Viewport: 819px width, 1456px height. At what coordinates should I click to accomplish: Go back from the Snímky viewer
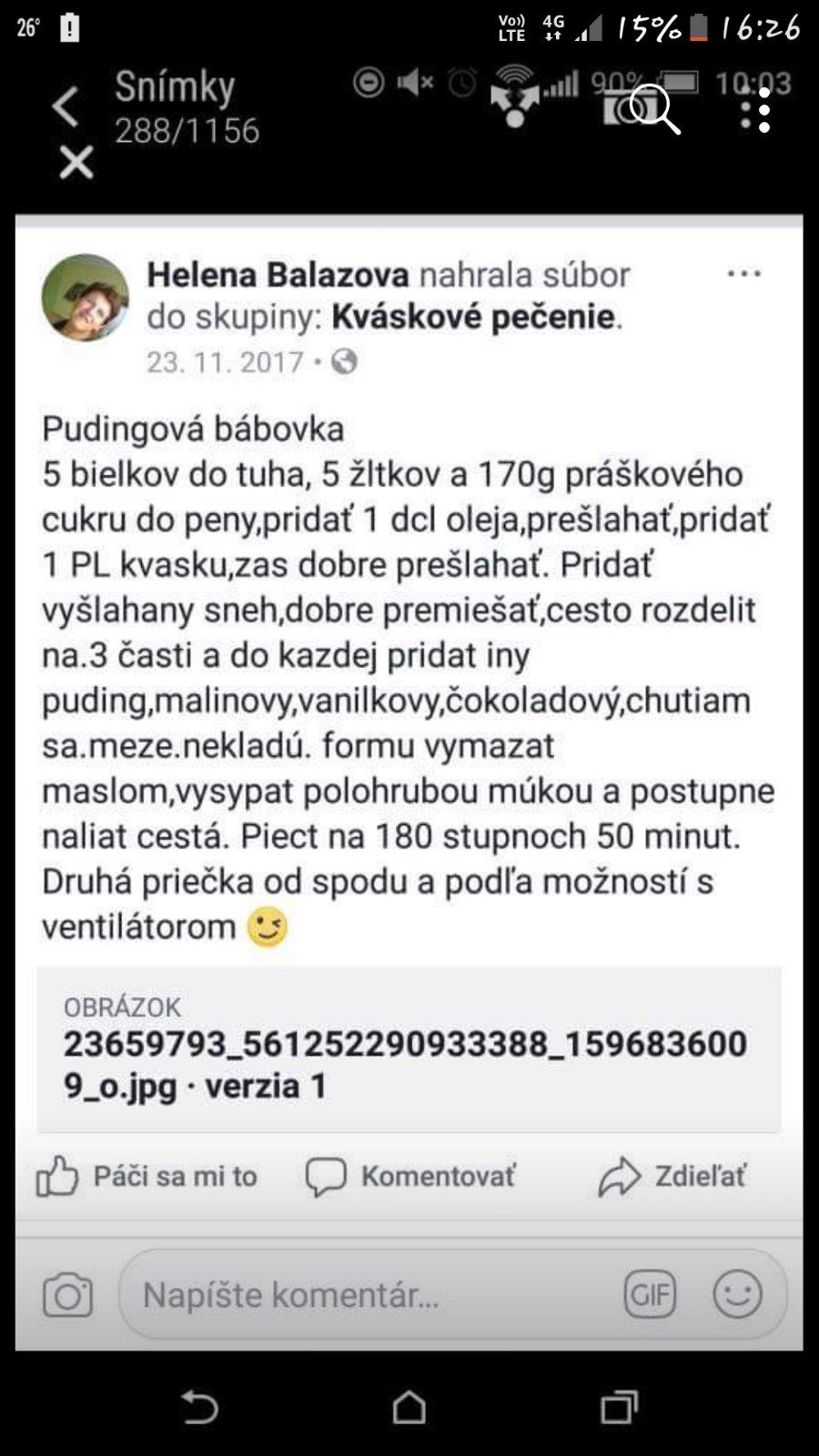coord(65,107)
